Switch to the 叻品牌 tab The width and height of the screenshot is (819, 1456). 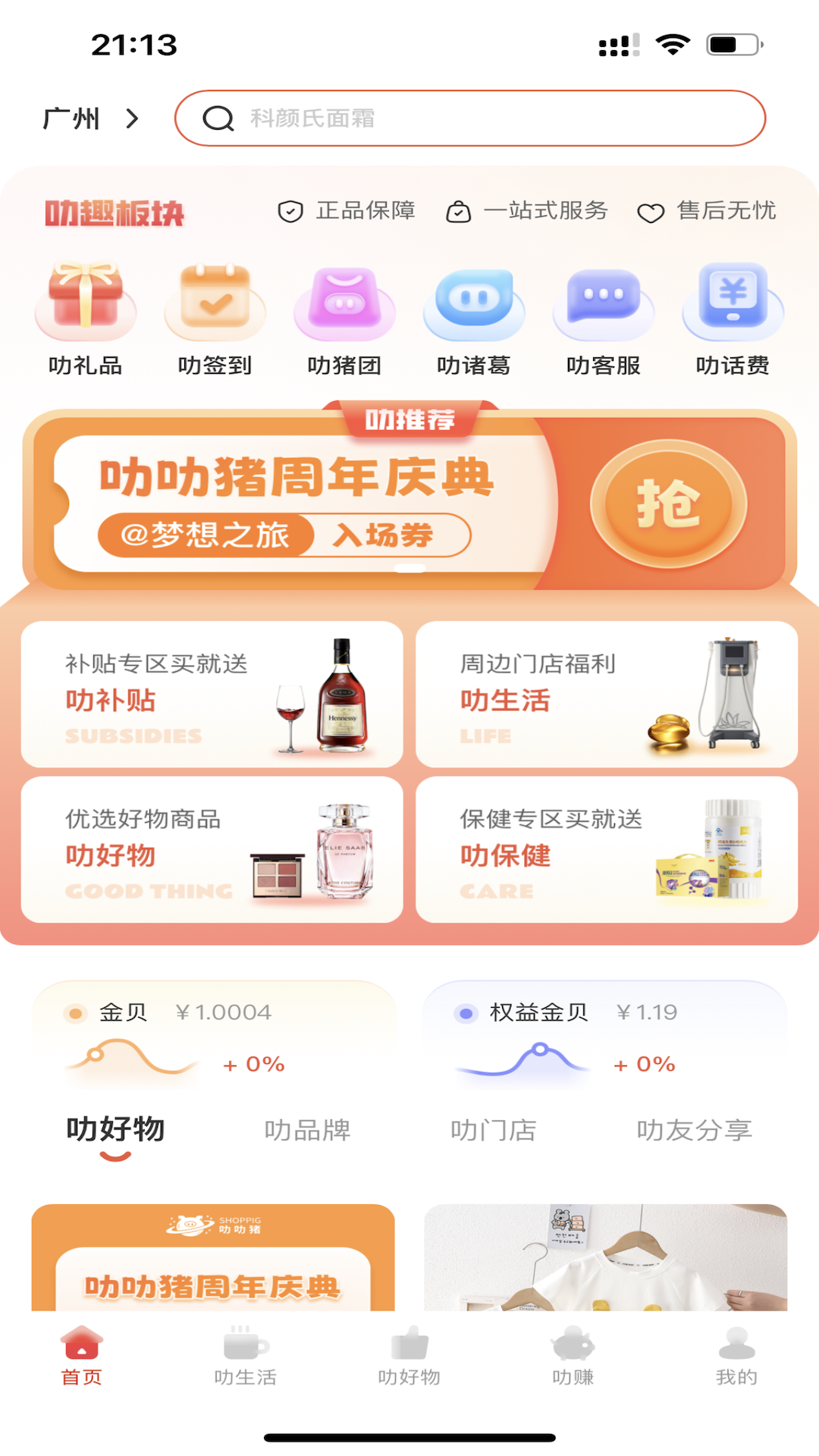click(308, 1130)
